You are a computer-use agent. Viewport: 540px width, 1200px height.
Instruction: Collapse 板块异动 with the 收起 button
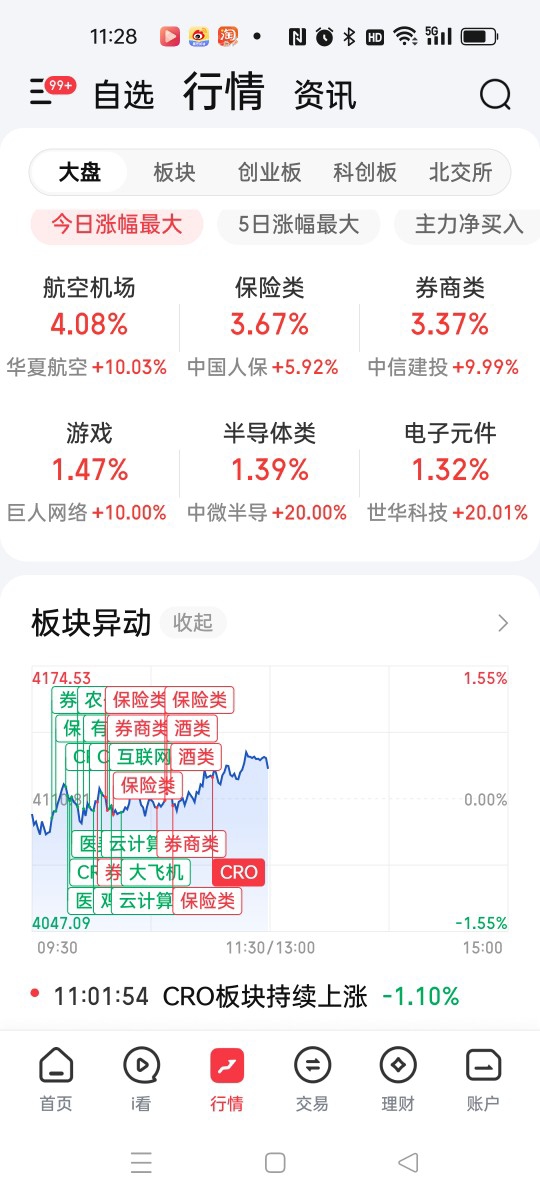coord(193,622)
